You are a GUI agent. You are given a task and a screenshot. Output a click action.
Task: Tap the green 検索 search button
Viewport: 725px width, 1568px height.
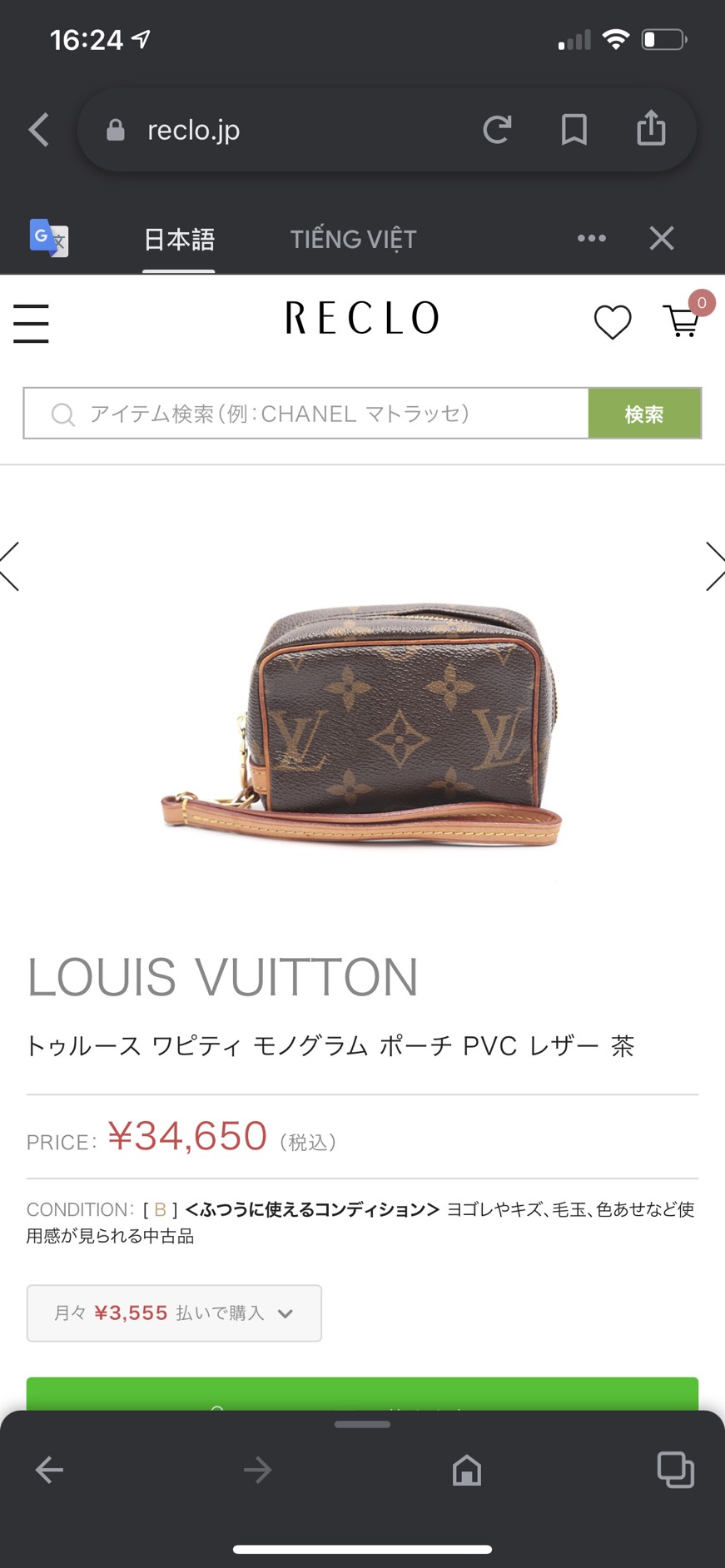tap(644, 414)
